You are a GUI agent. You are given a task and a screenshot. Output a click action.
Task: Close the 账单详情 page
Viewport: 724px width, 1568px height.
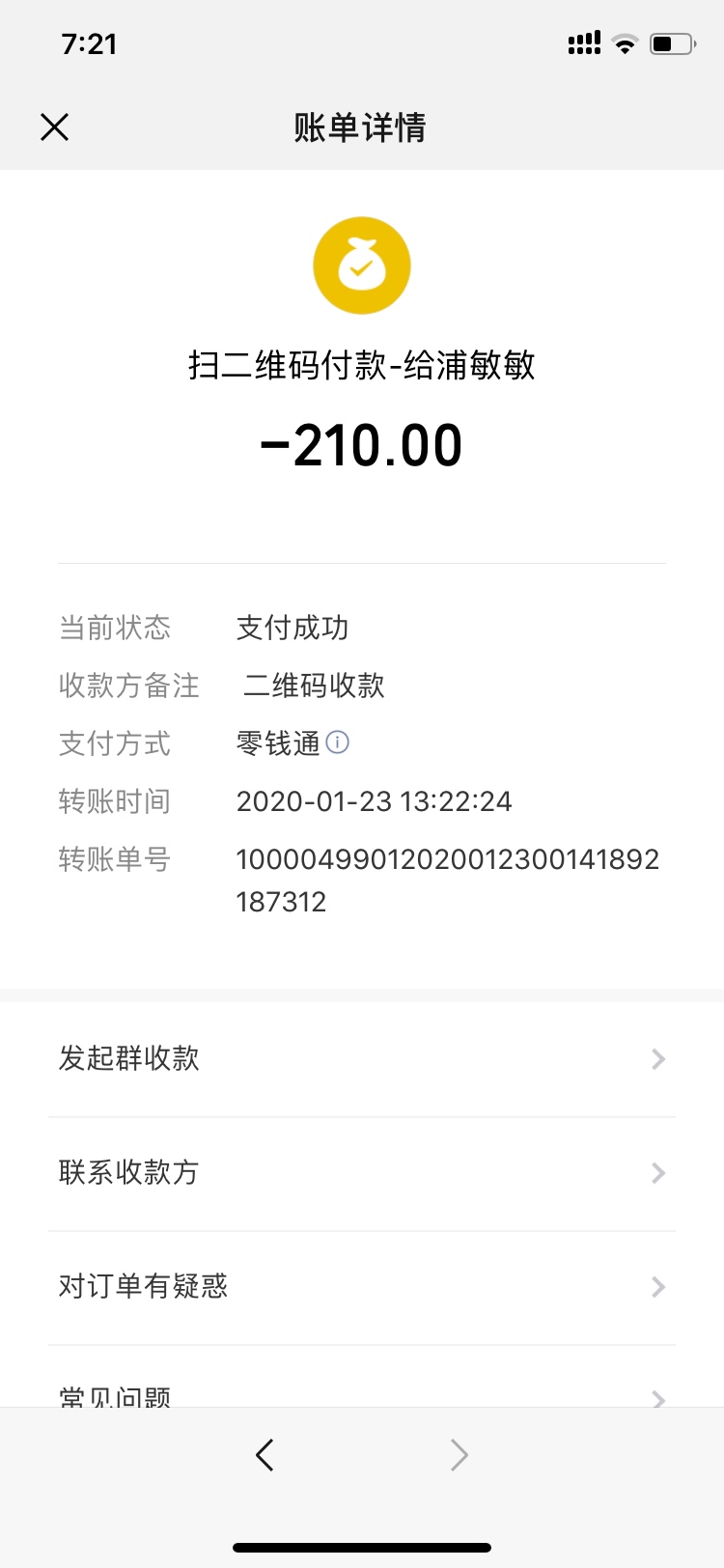point(55,126)
